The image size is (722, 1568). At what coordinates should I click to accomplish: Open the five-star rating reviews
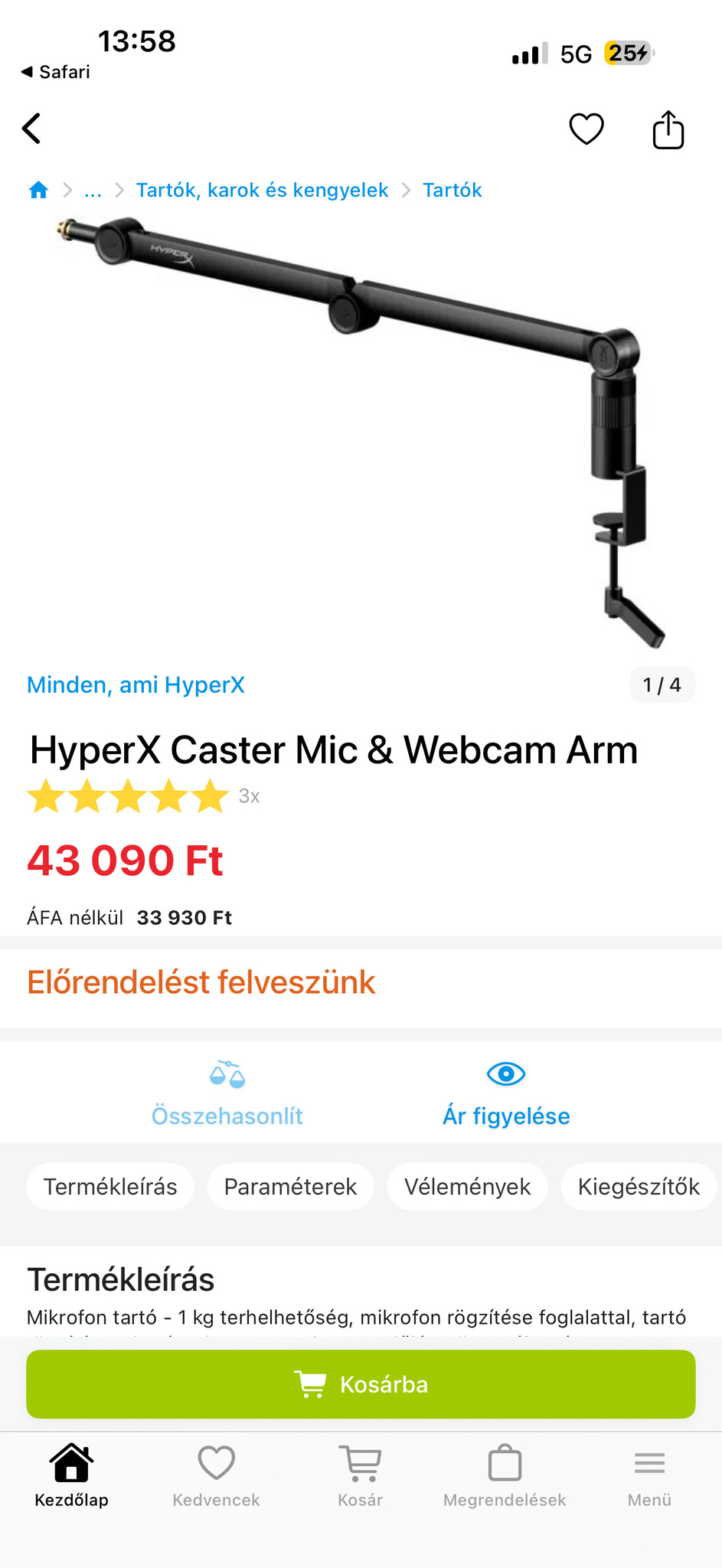(x=129, y=796)
